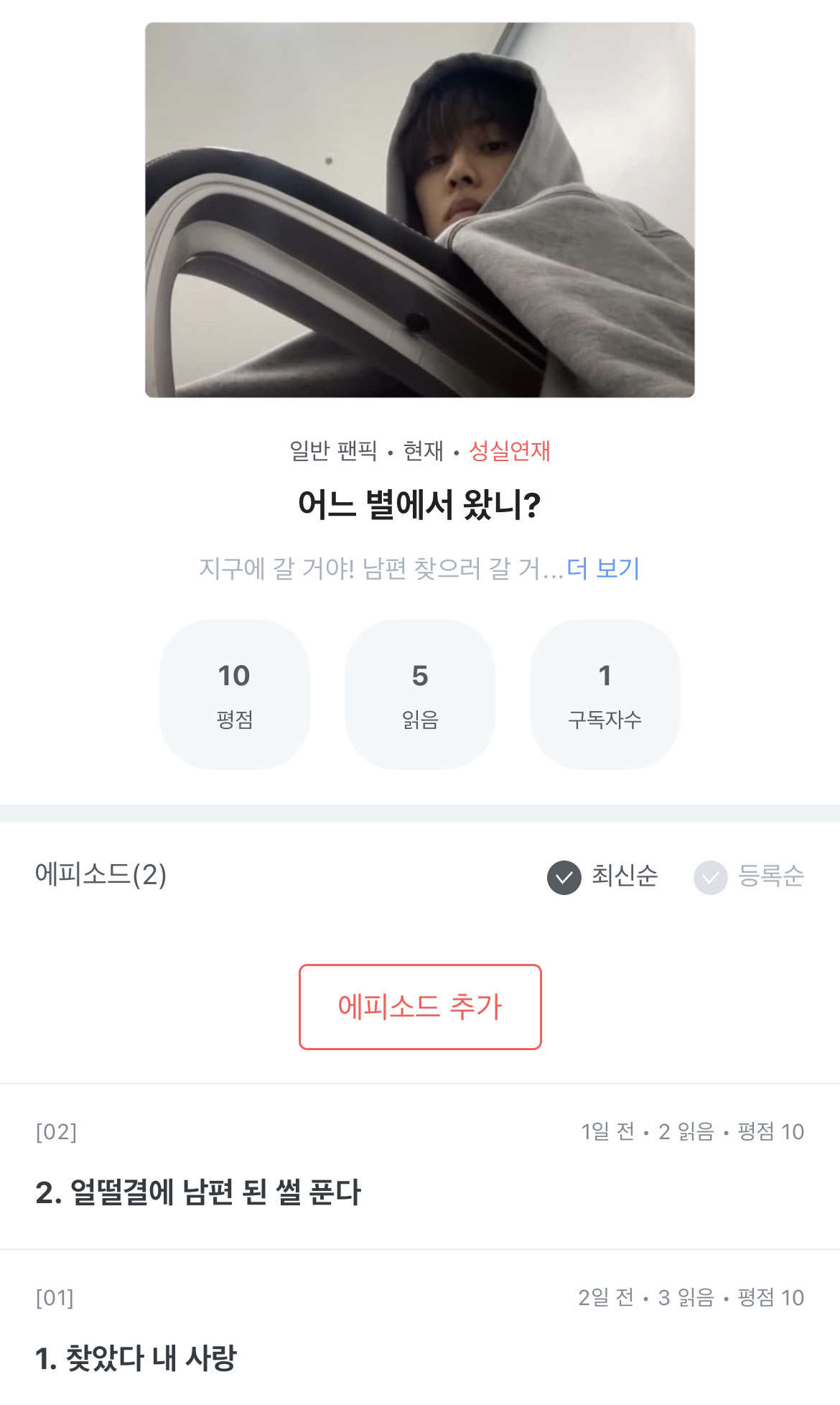Sort episodes by 최신순

pos(603,876)
